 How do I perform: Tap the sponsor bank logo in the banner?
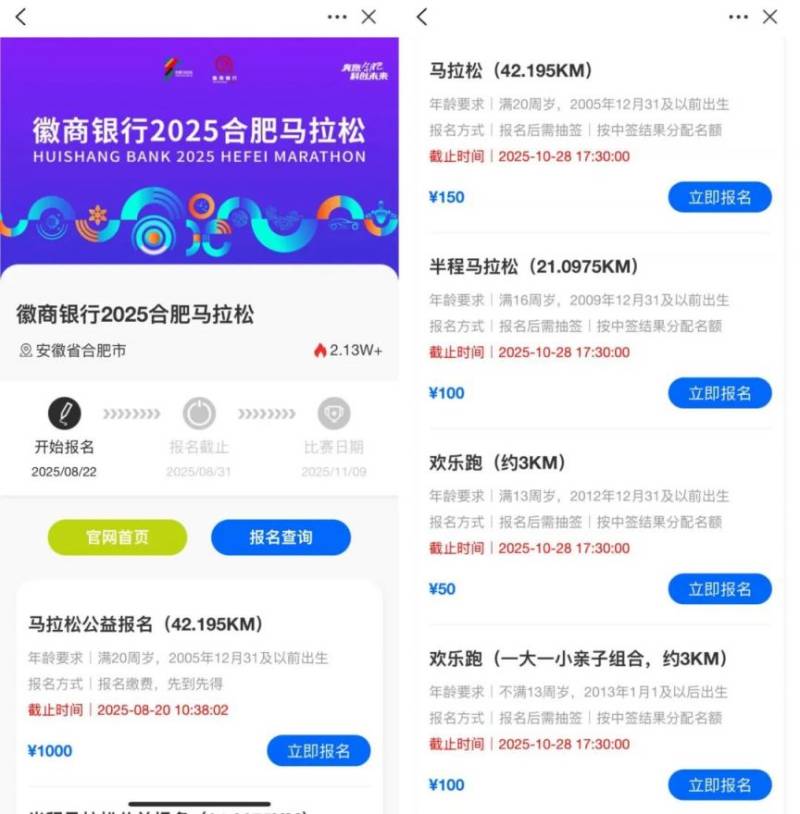(222, 66)
